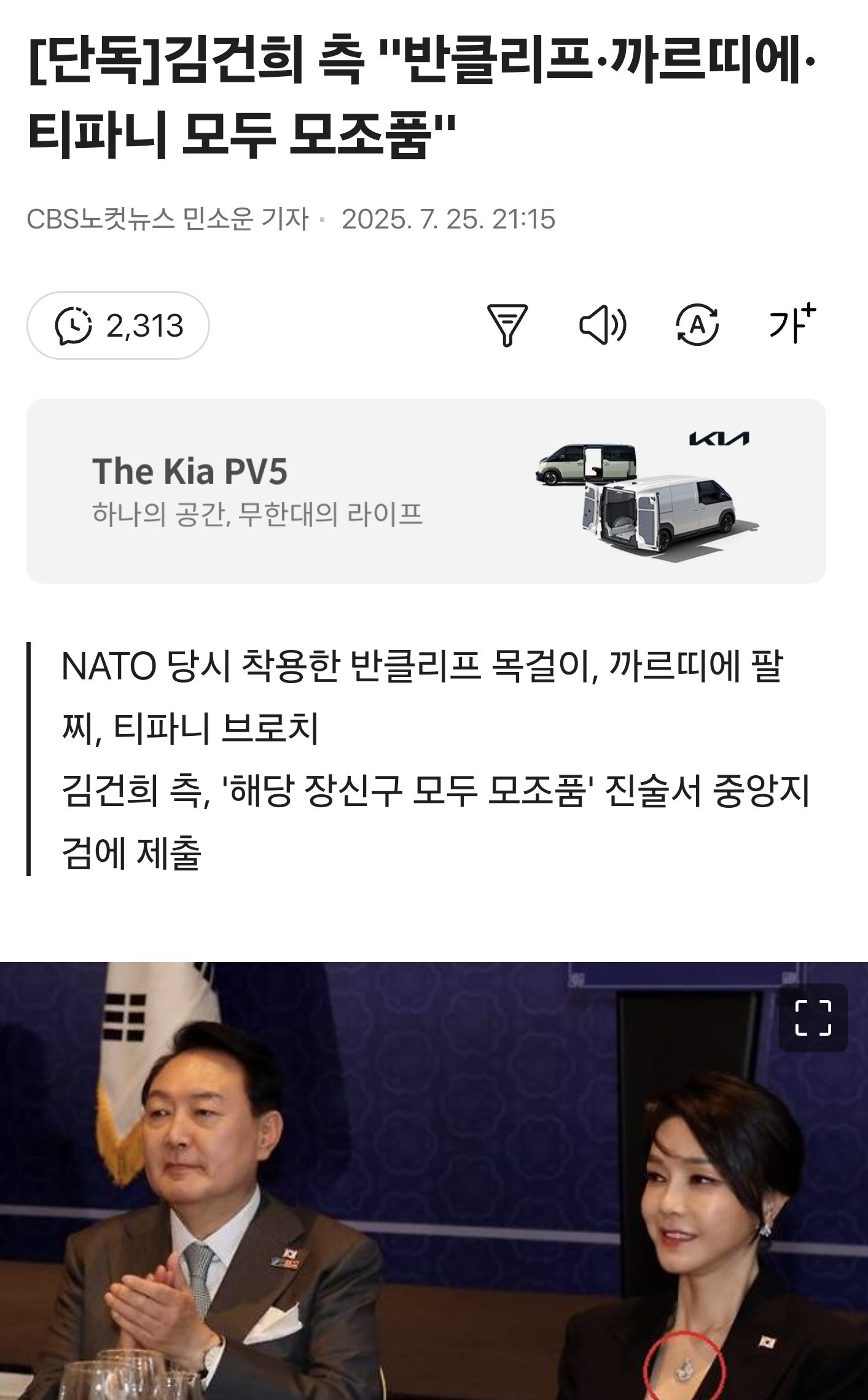This screenshot has height=1400, width=868.
Task: Listen to the article with the speaker icon
Action: 603,325
